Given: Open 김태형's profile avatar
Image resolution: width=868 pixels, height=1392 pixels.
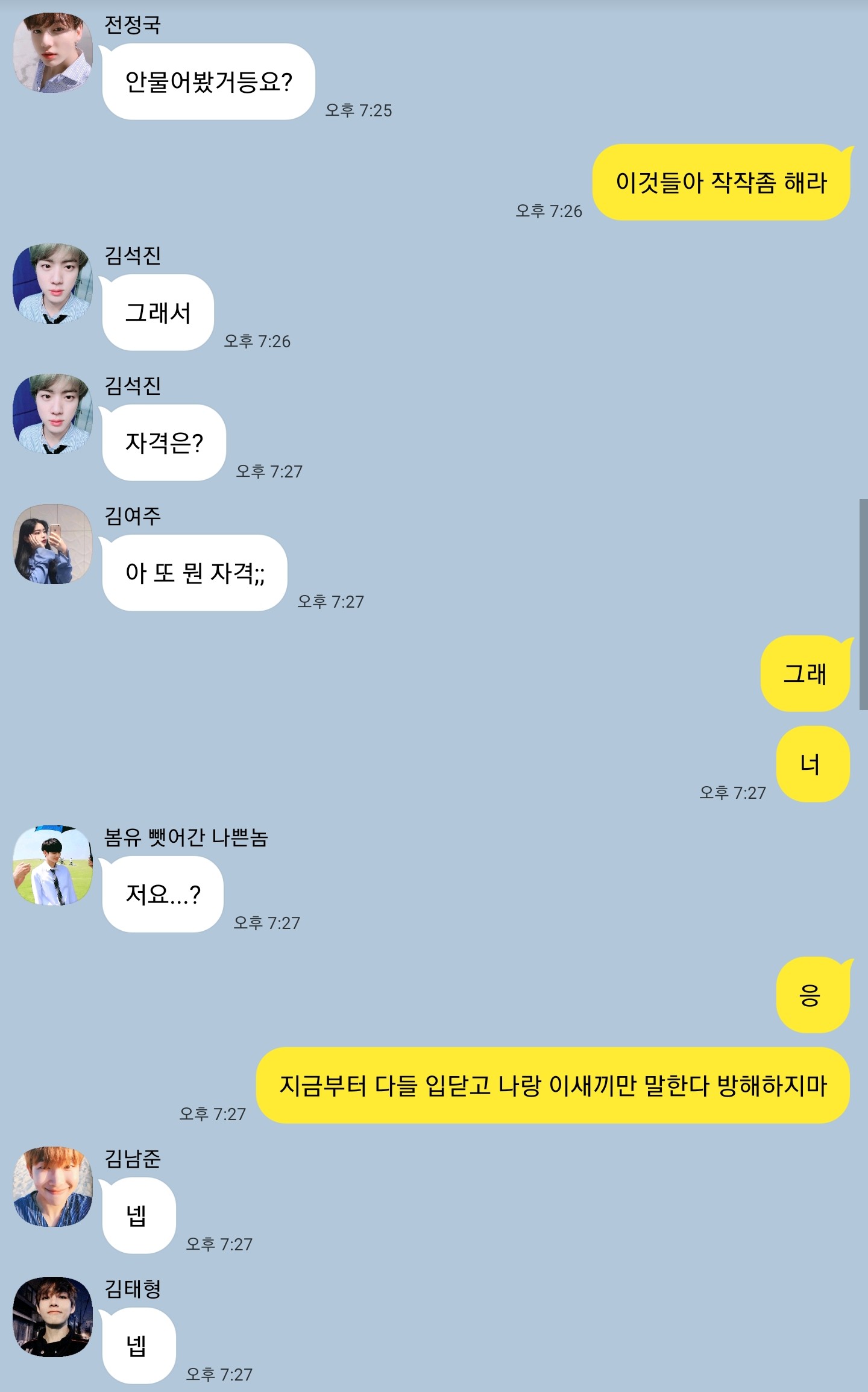Looking at the screenshot, I should click(53, 1317).
